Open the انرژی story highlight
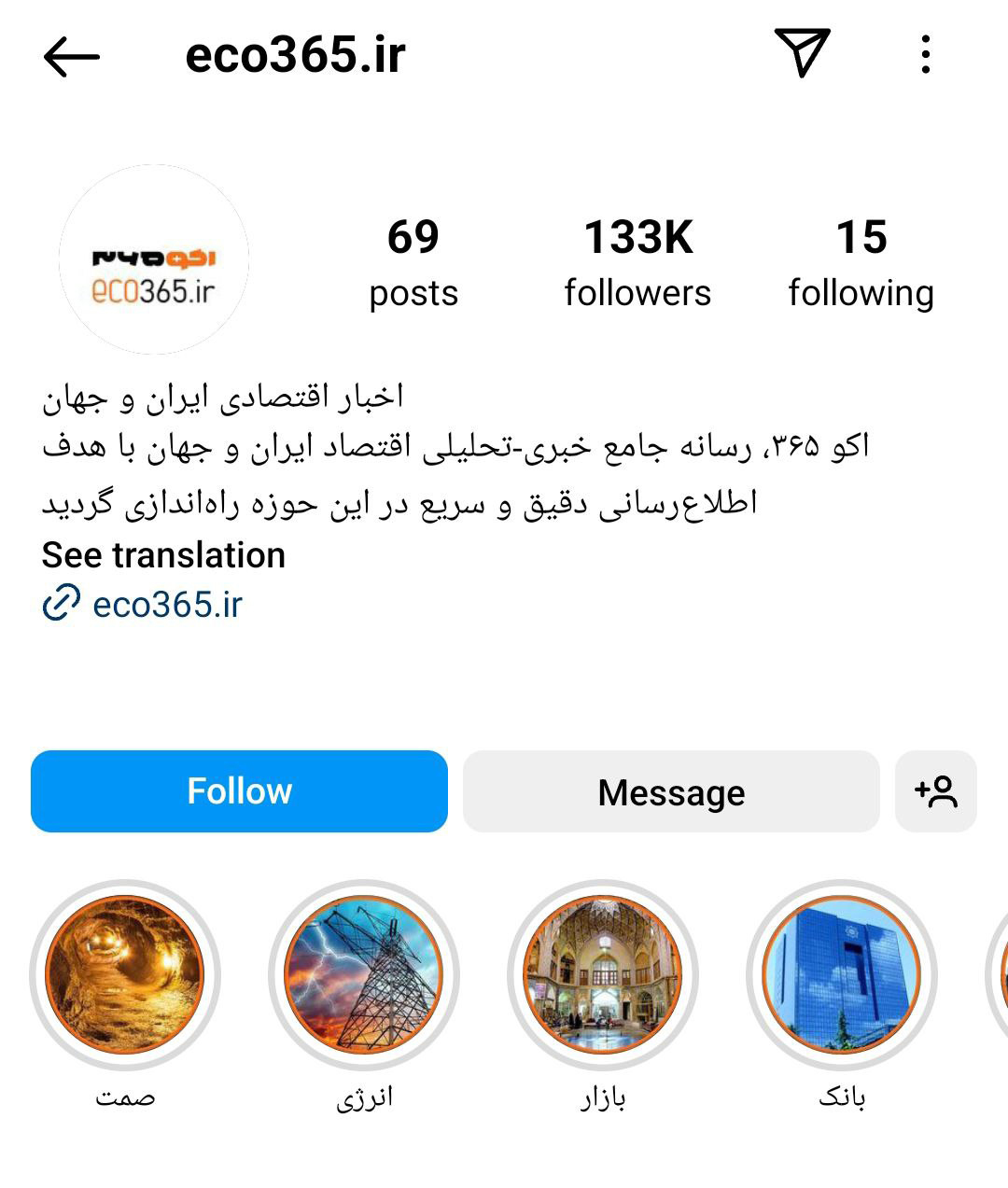1008x1188 pixels. (x=364, y=974)
